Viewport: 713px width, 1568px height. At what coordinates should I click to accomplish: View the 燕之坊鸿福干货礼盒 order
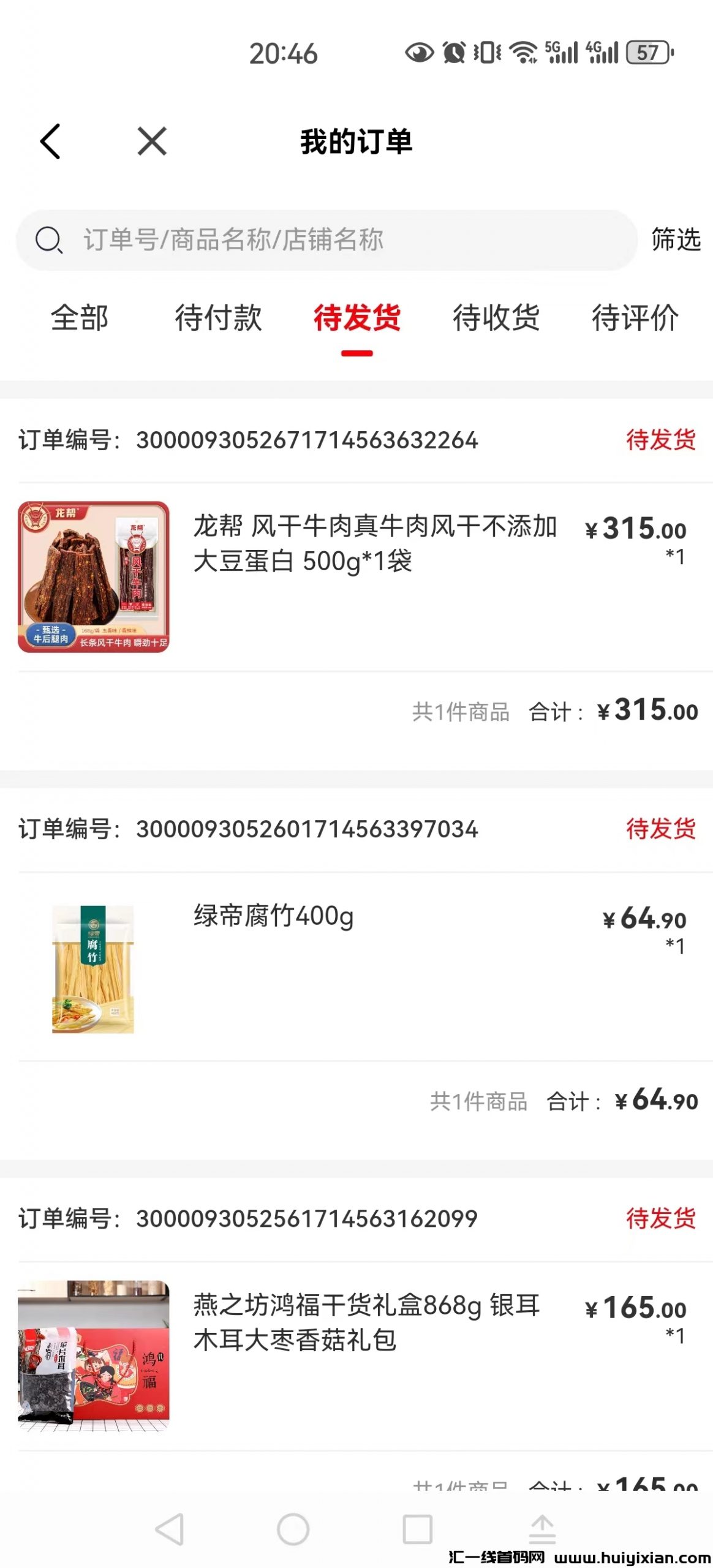pos(366,1322)
